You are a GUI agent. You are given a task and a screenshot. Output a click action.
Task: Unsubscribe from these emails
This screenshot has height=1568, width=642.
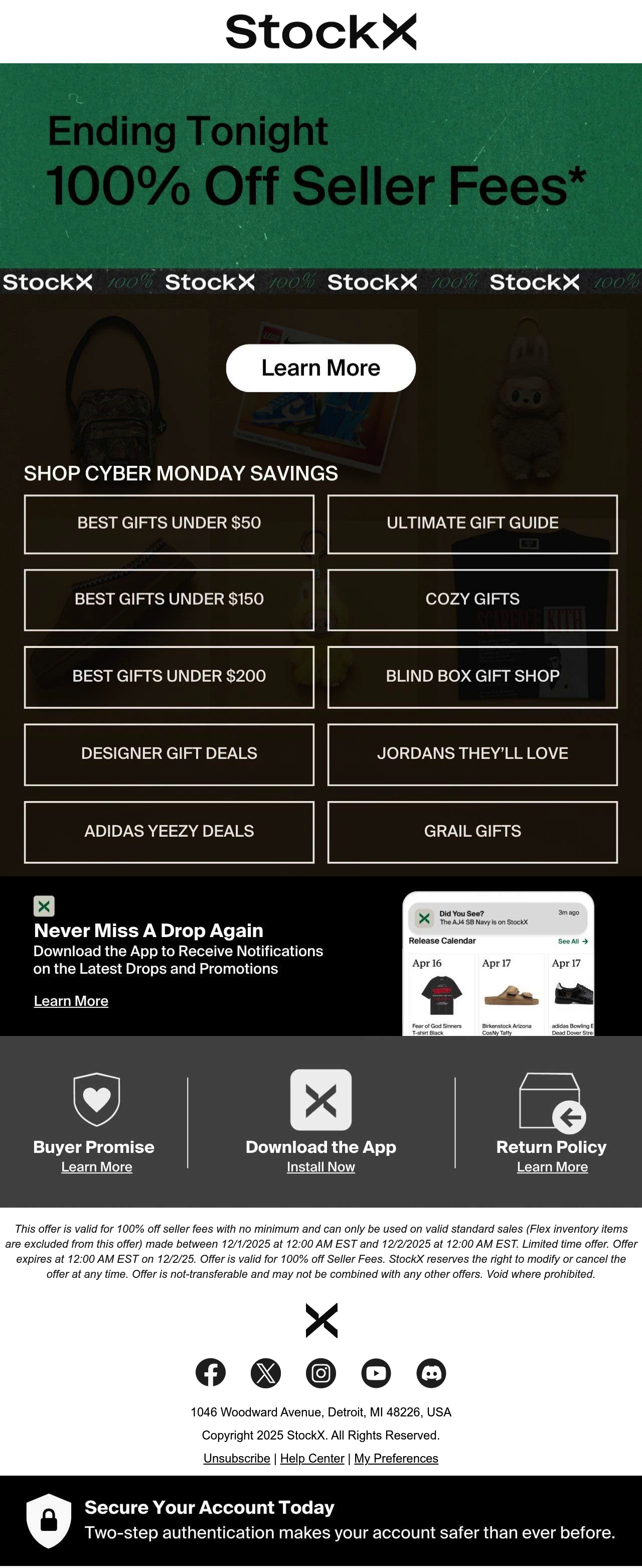(x=237, y=1459)
